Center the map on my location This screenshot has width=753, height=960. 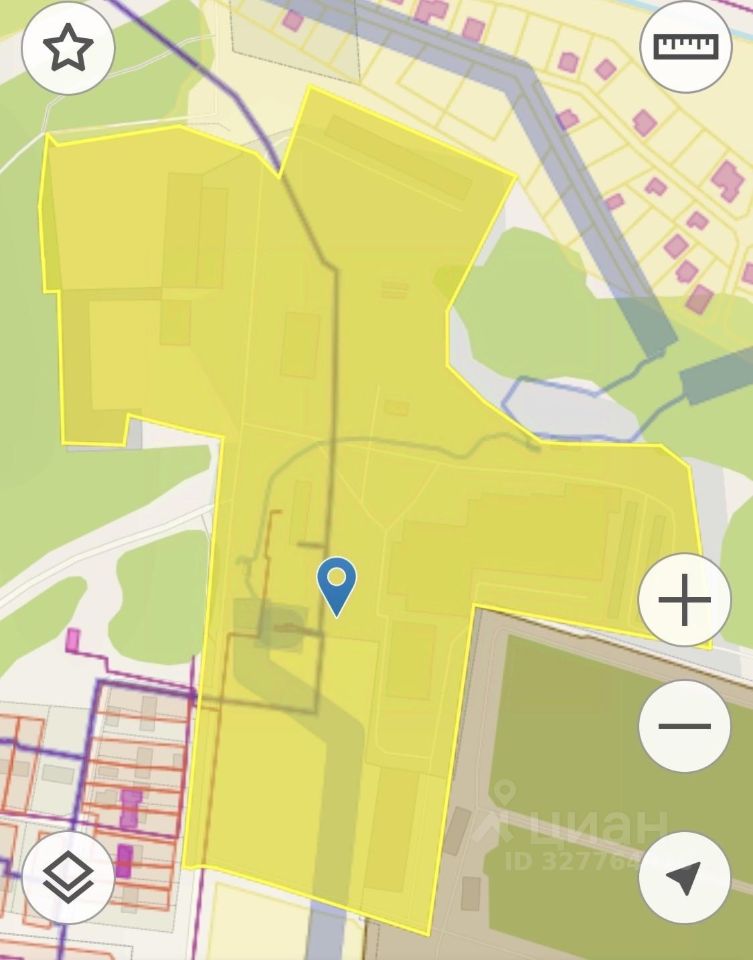(685, 877)
